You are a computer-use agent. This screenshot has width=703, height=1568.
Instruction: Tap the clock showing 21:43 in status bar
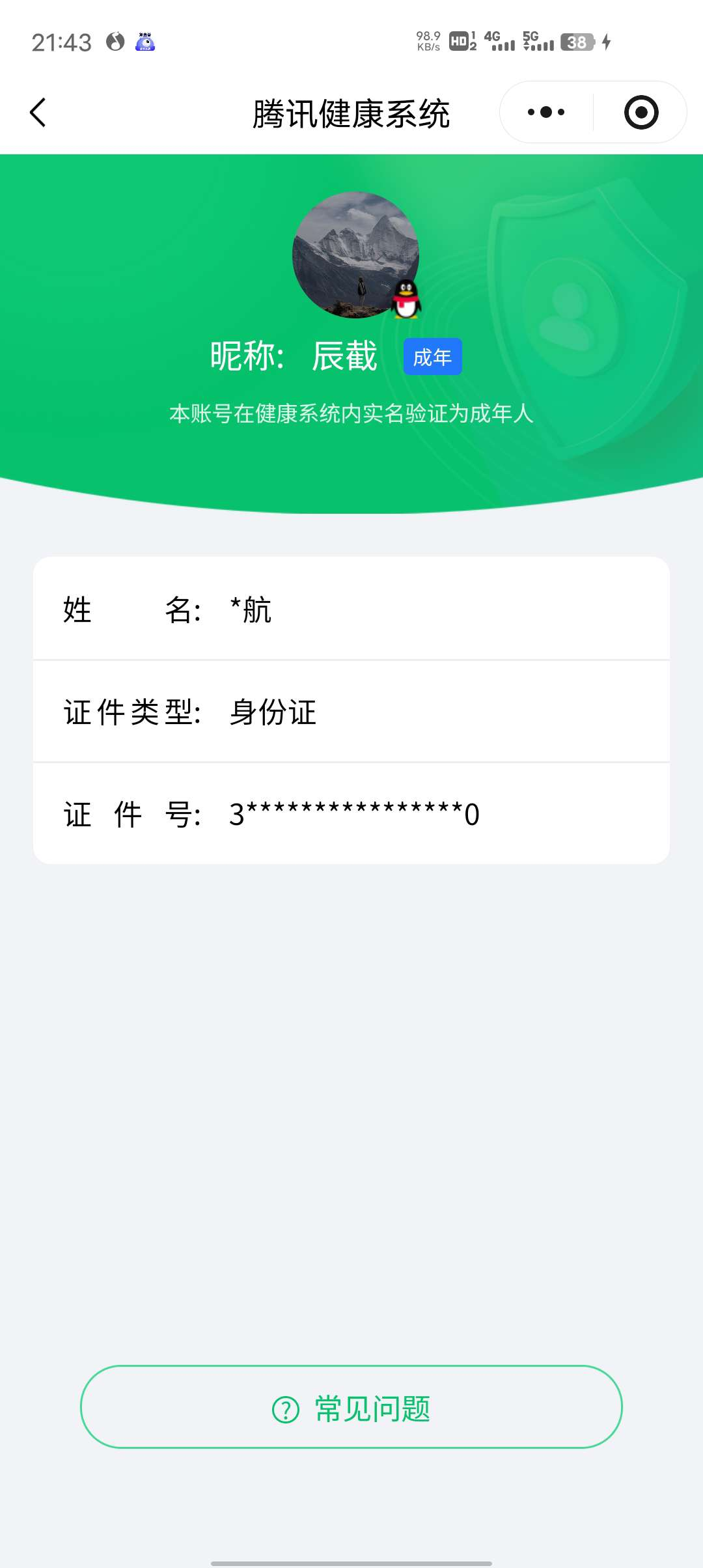pyautogui.click(x=61, y=41)
